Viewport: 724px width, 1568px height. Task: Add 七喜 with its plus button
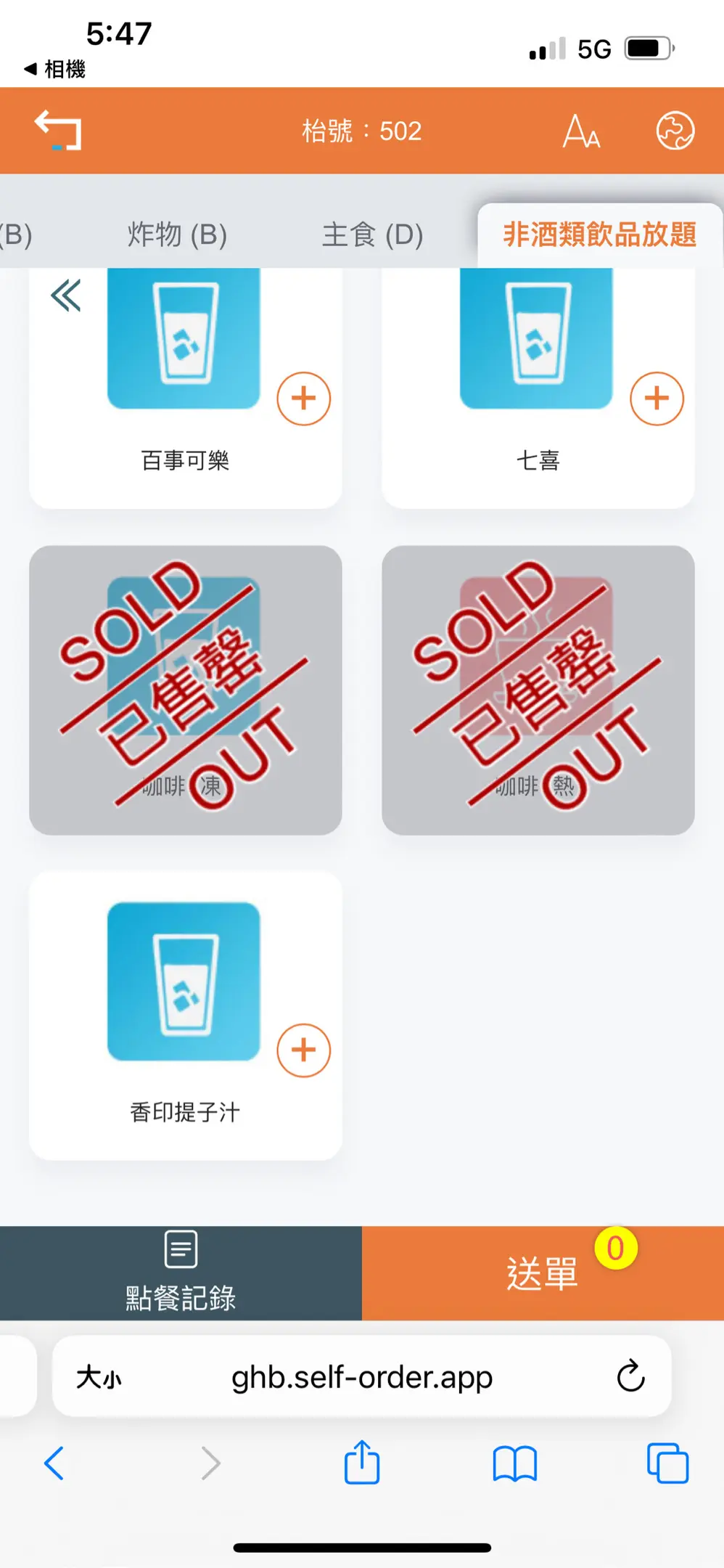click(x=657, y=398)
